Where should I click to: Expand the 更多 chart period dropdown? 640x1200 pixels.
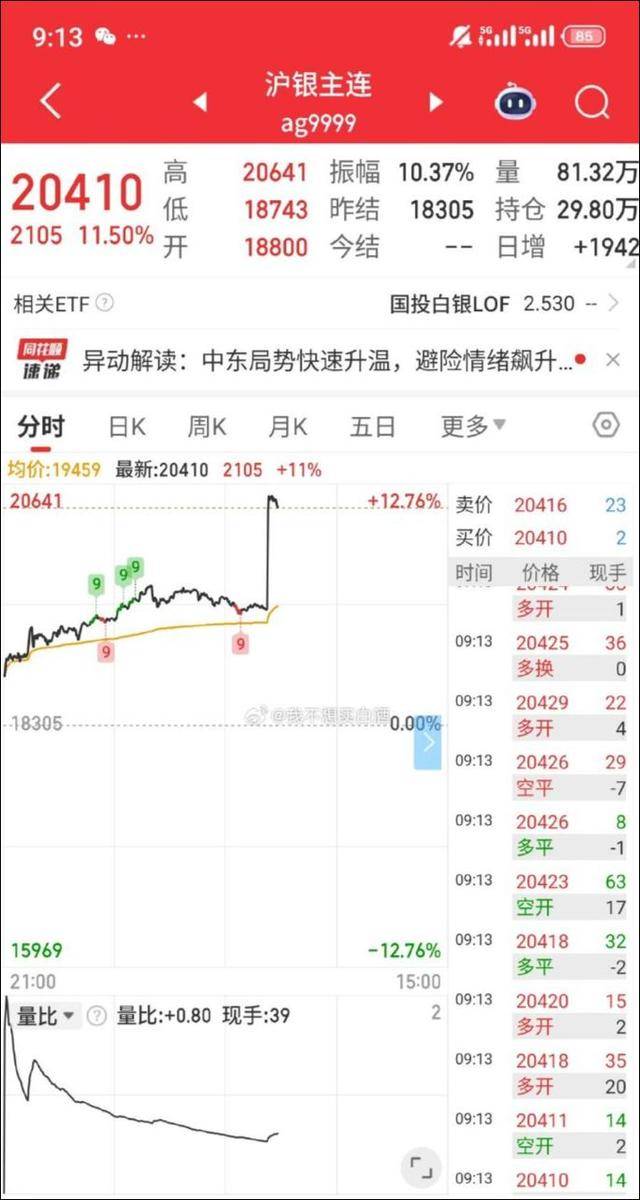coord(473,427)
